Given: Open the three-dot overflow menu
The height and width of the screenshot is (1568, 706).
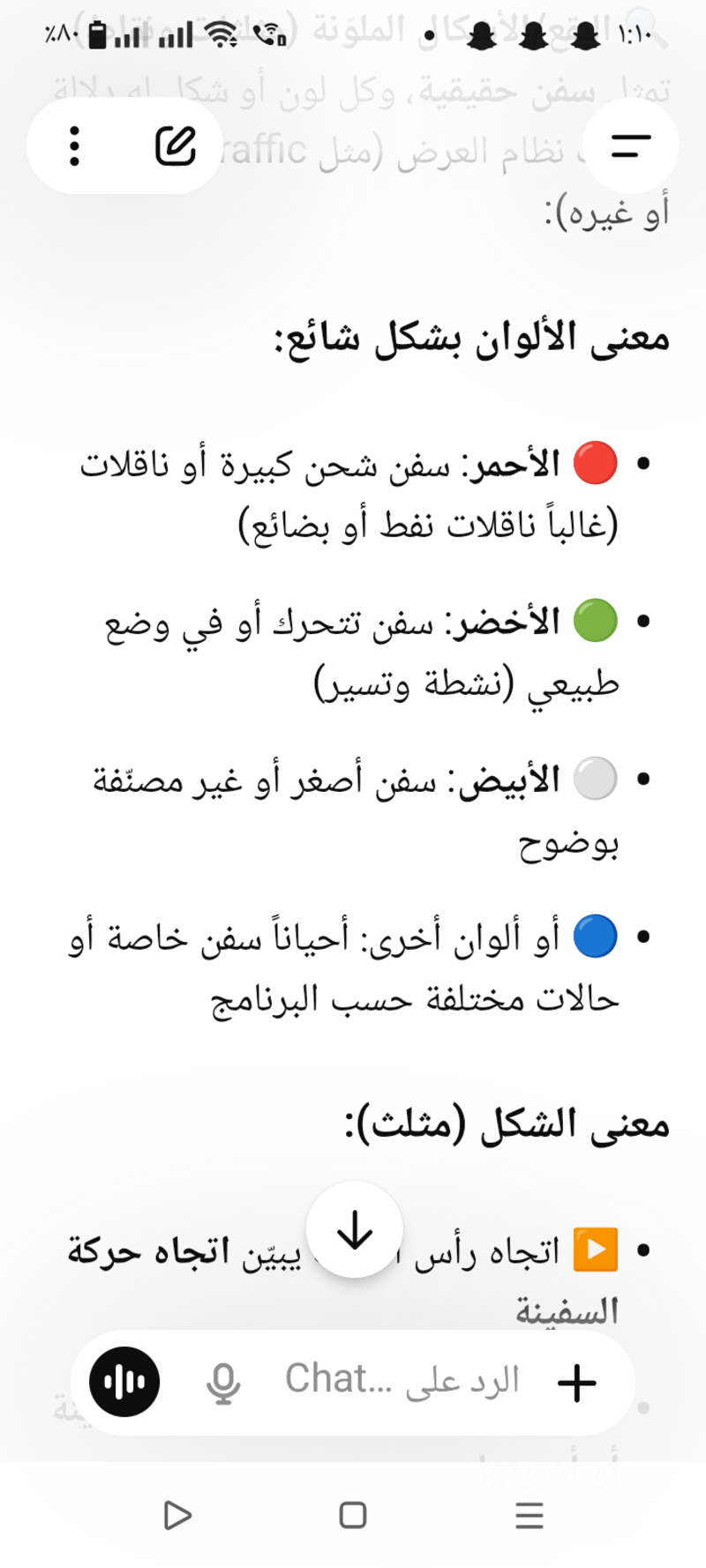Looking at the screenshot, I should coord(75,146).
